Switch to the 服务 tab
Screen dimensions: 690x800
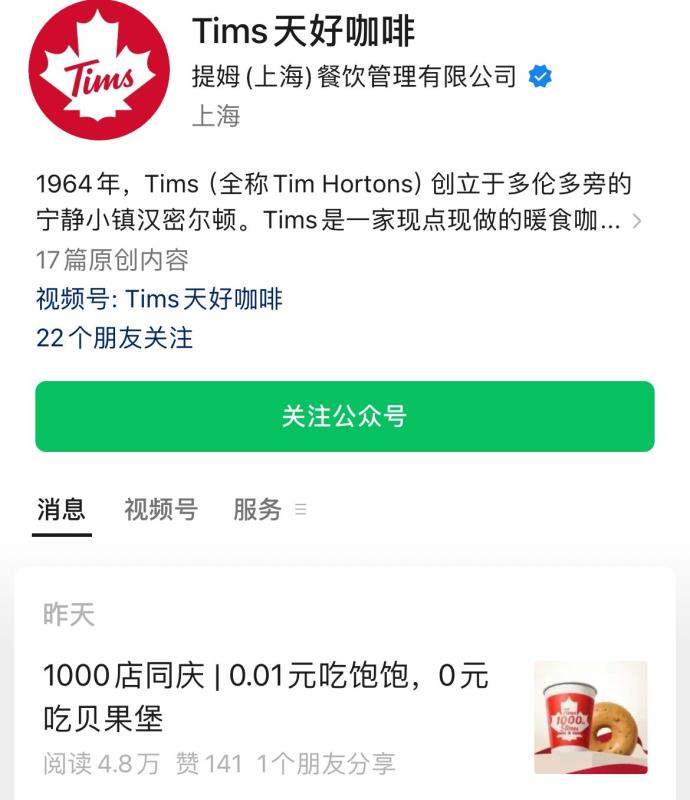pos(258,510)
